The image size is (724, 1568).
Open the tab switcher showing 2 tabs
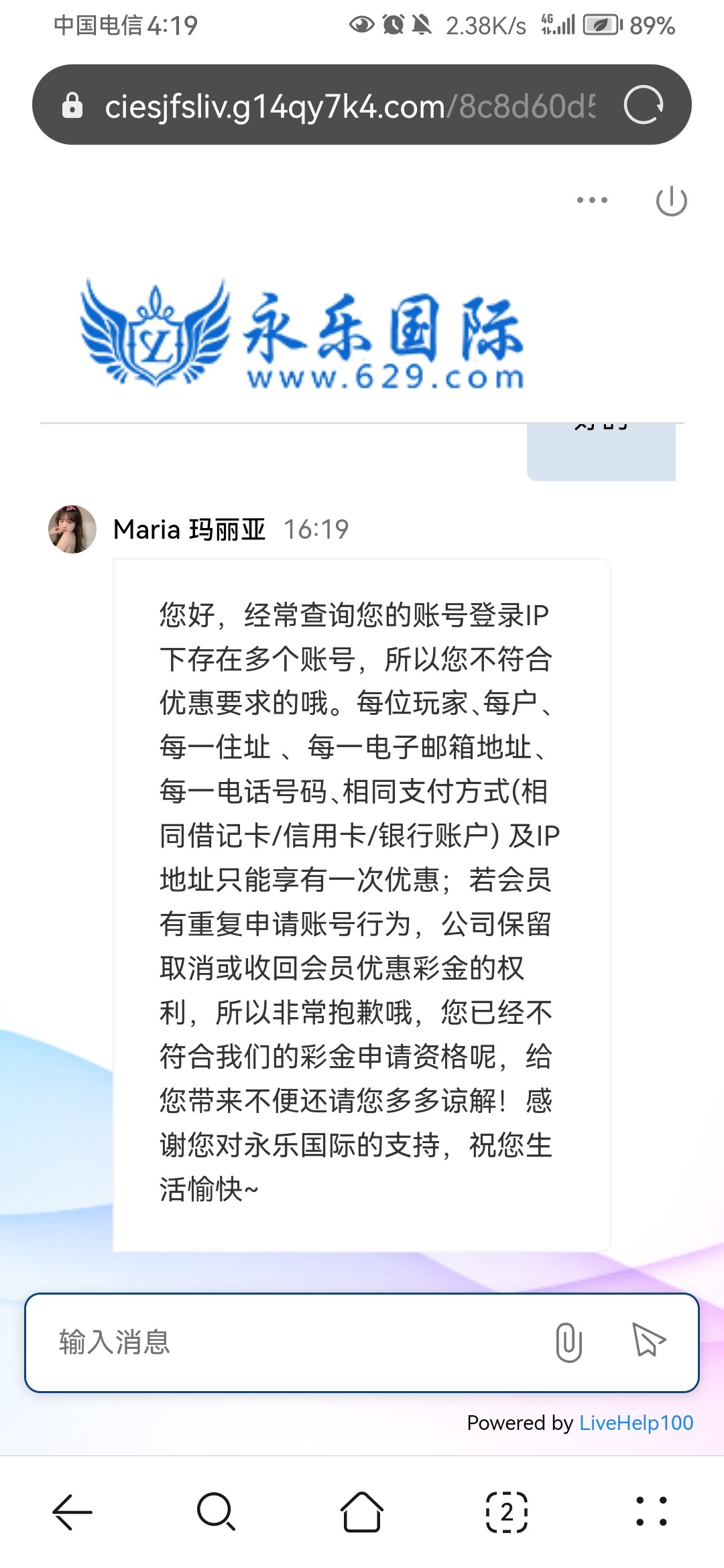(x=507, y=1512)
